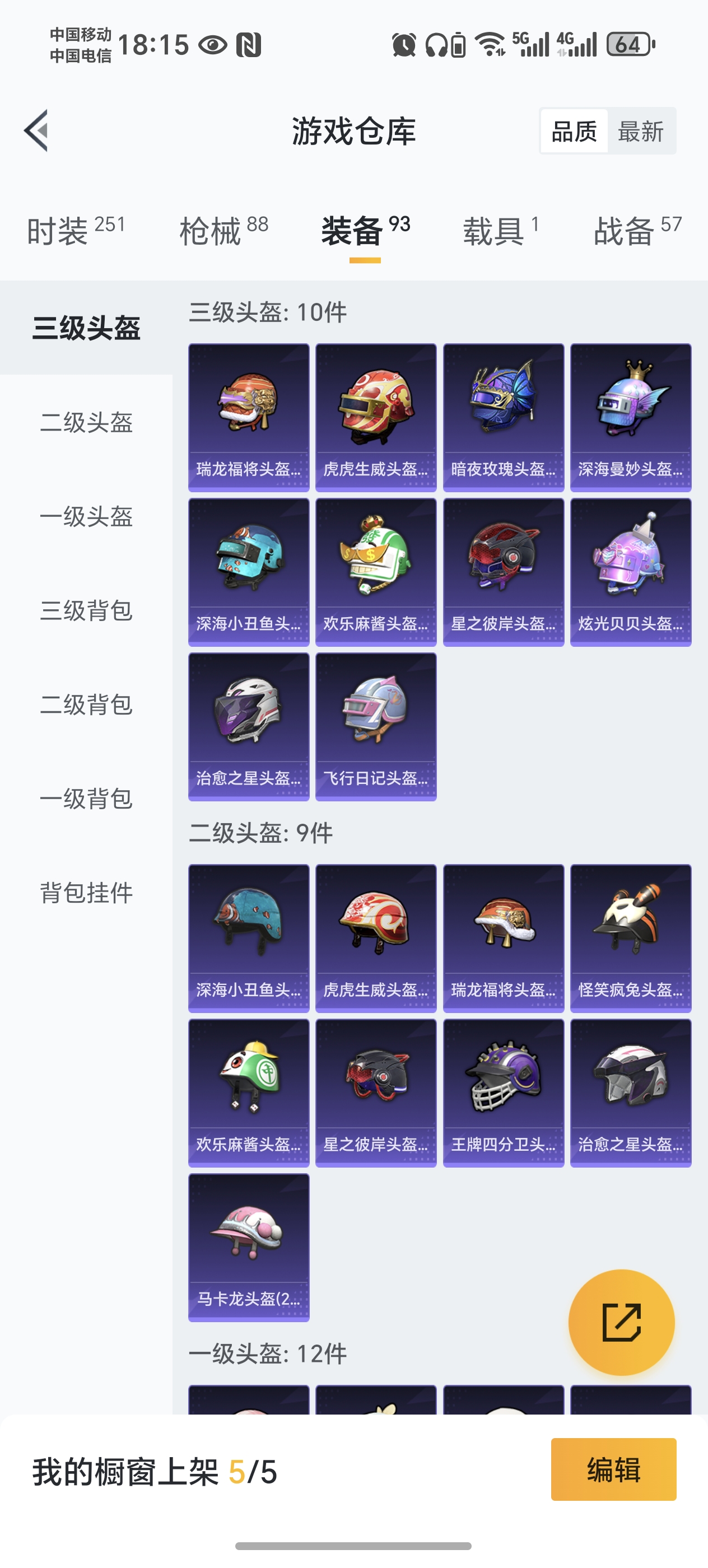Open the 治愈之星头盔 level-2 thumbnail

point(631,1091)
